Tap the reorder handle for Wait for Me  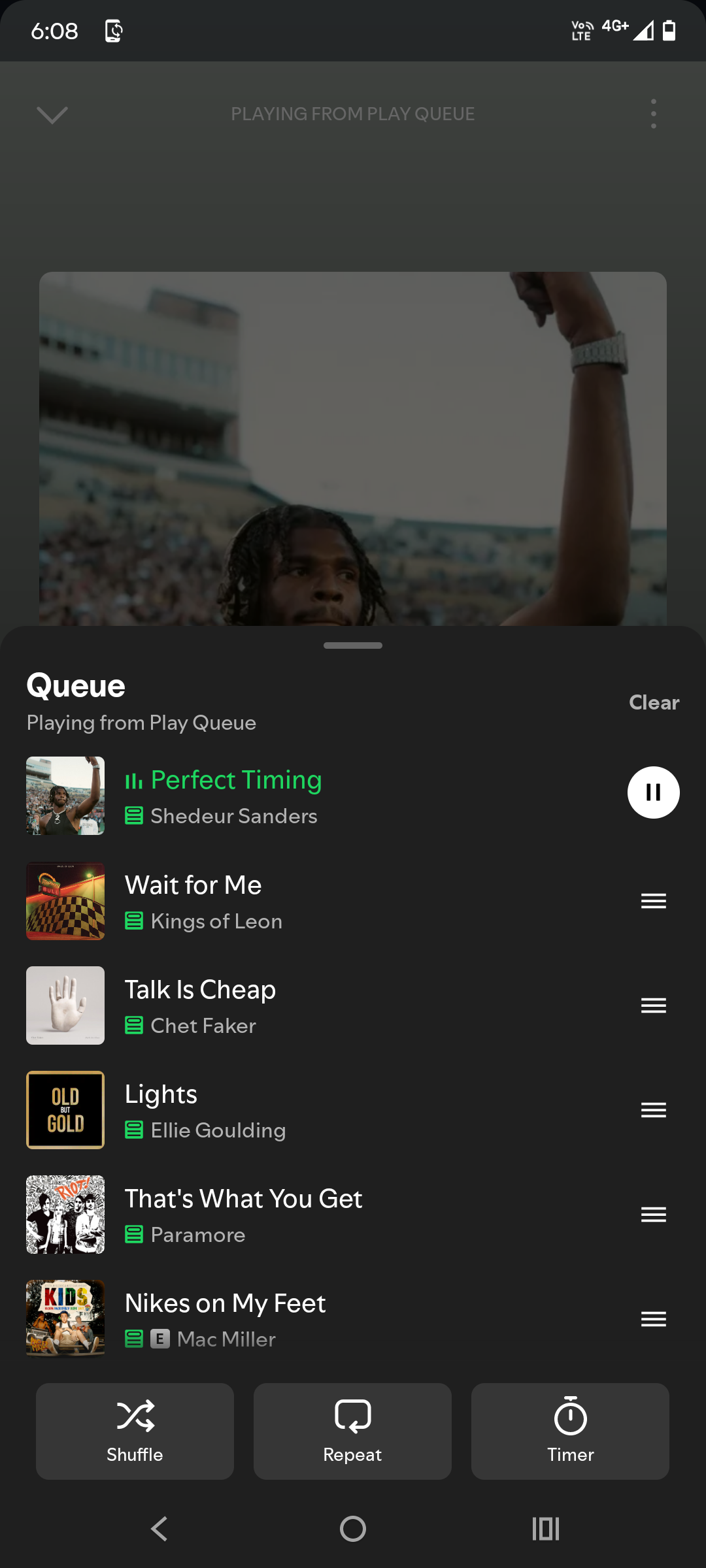tap(654, 901)
